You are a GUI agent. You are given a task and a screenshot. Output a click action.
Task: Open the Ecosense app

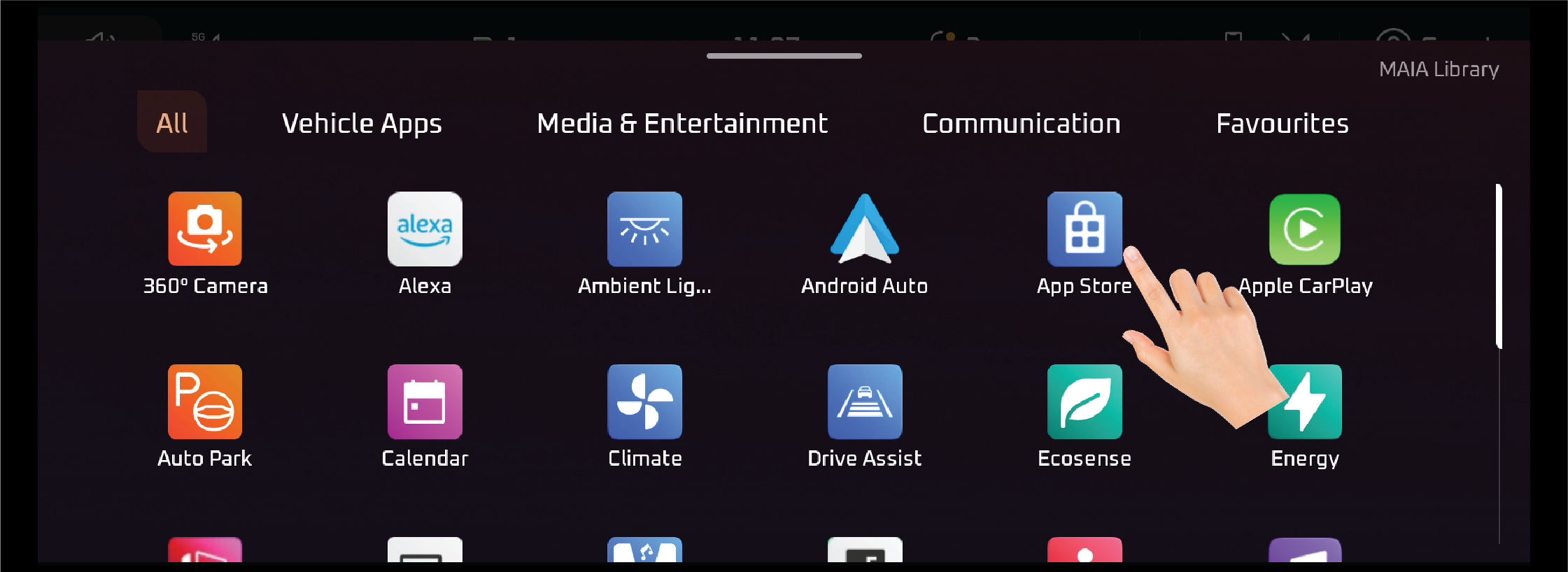[1084, 402]
